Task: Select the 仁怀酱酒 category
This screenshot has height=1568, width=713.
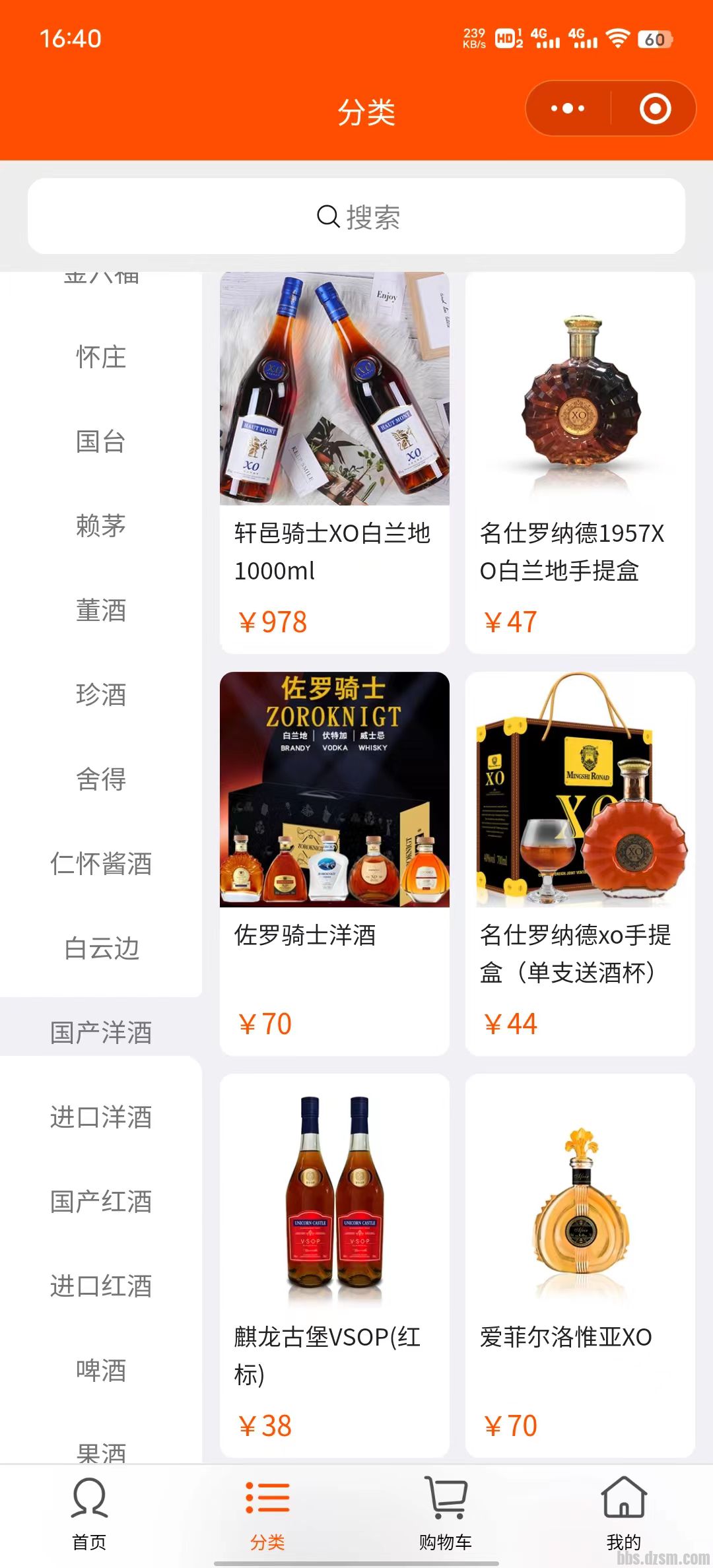Action: 101,864
